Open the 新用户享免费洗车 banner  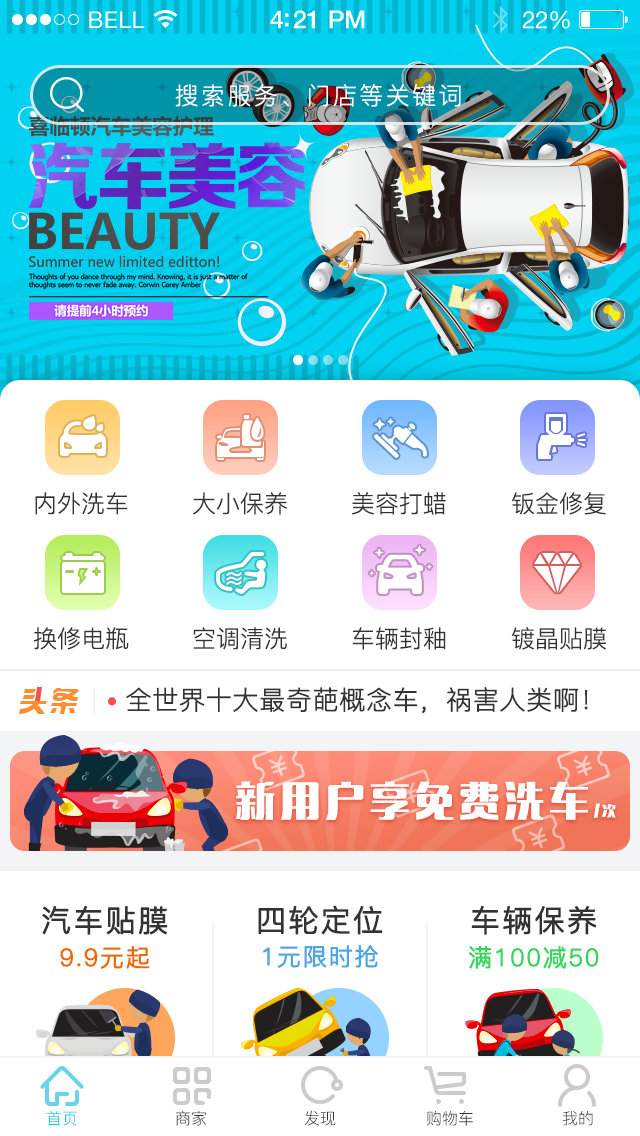[x=320, y=801]
